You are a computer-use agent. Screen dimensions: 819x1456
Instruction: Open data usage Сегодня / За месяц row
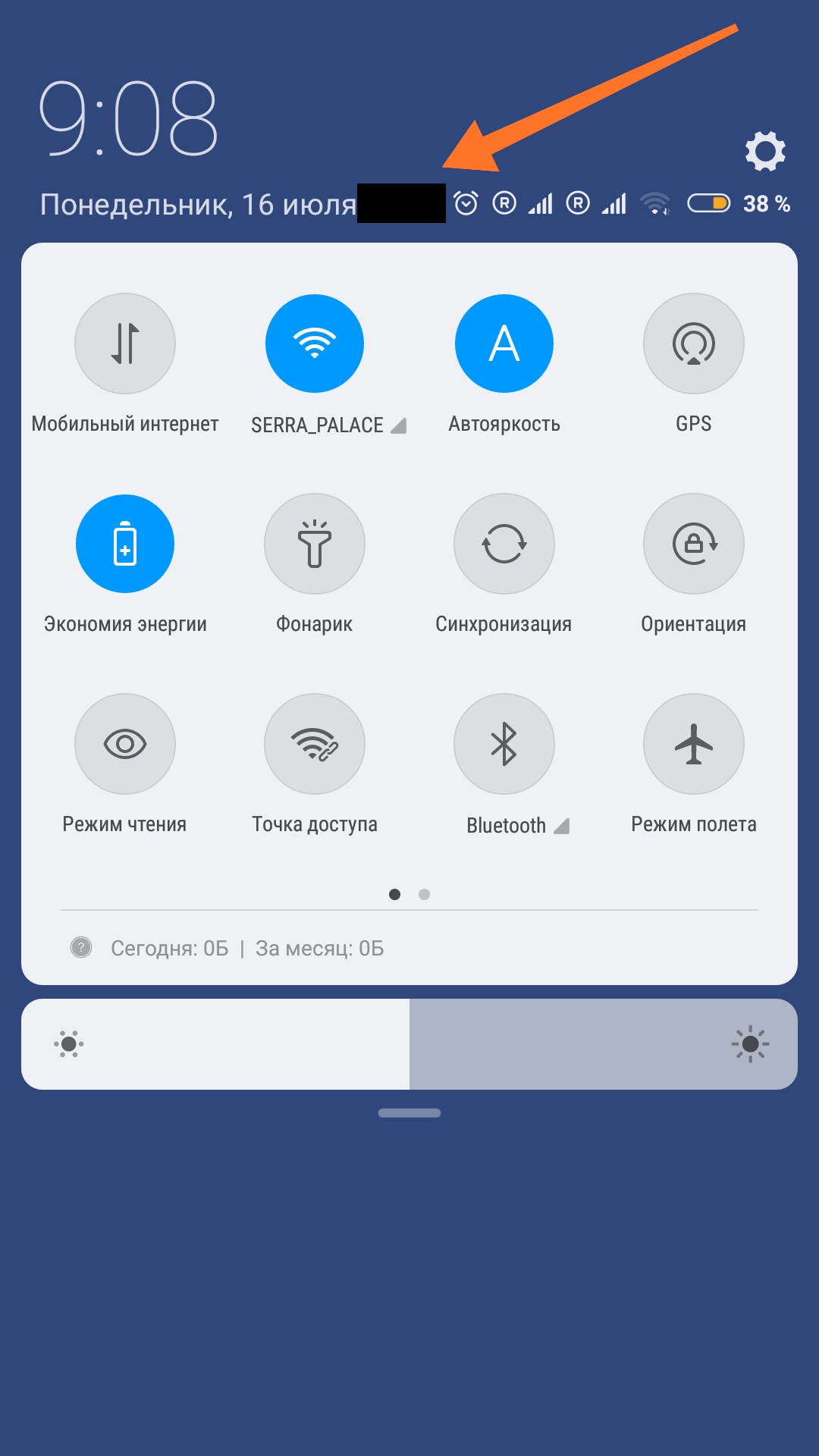246,948
